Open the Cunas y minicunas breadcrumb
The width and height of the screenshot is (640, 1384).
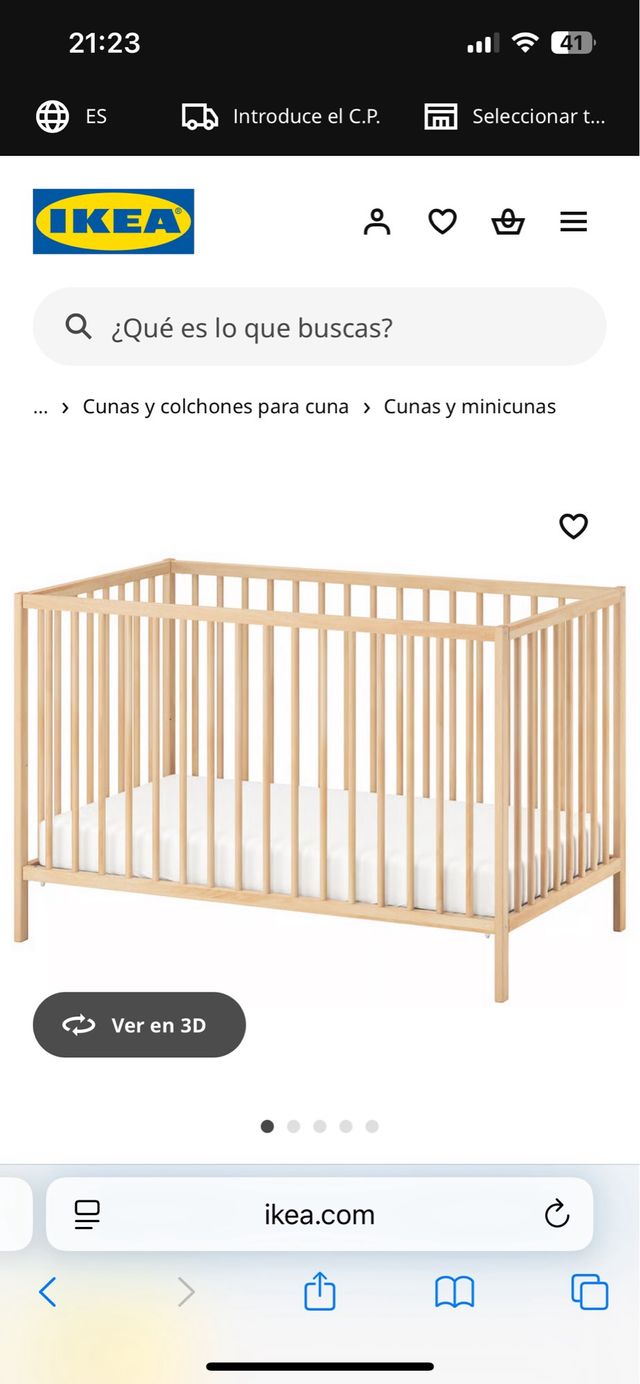tap(469, 407)
